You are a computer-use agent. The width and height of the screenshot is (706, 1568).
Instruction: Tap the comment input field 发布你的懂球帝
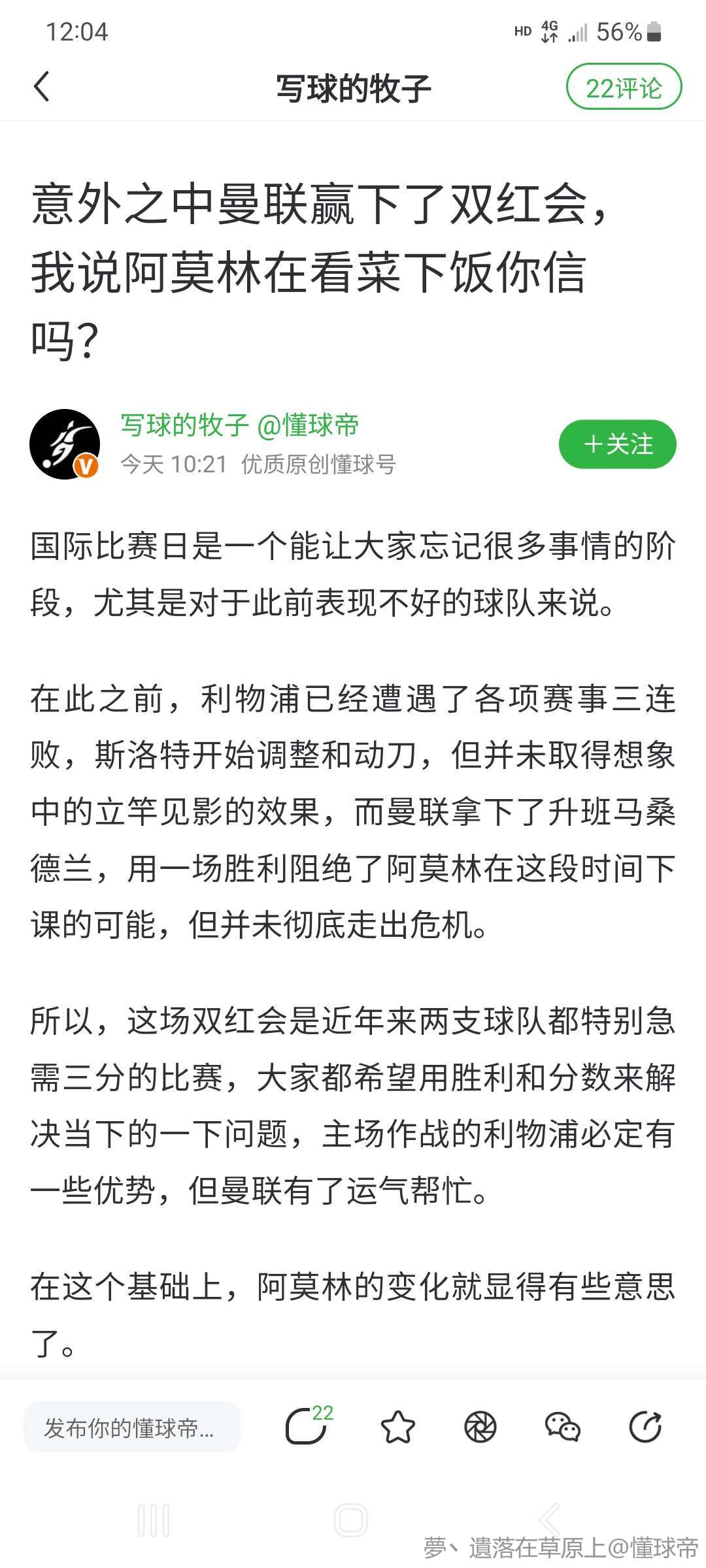coord(132,1428)
